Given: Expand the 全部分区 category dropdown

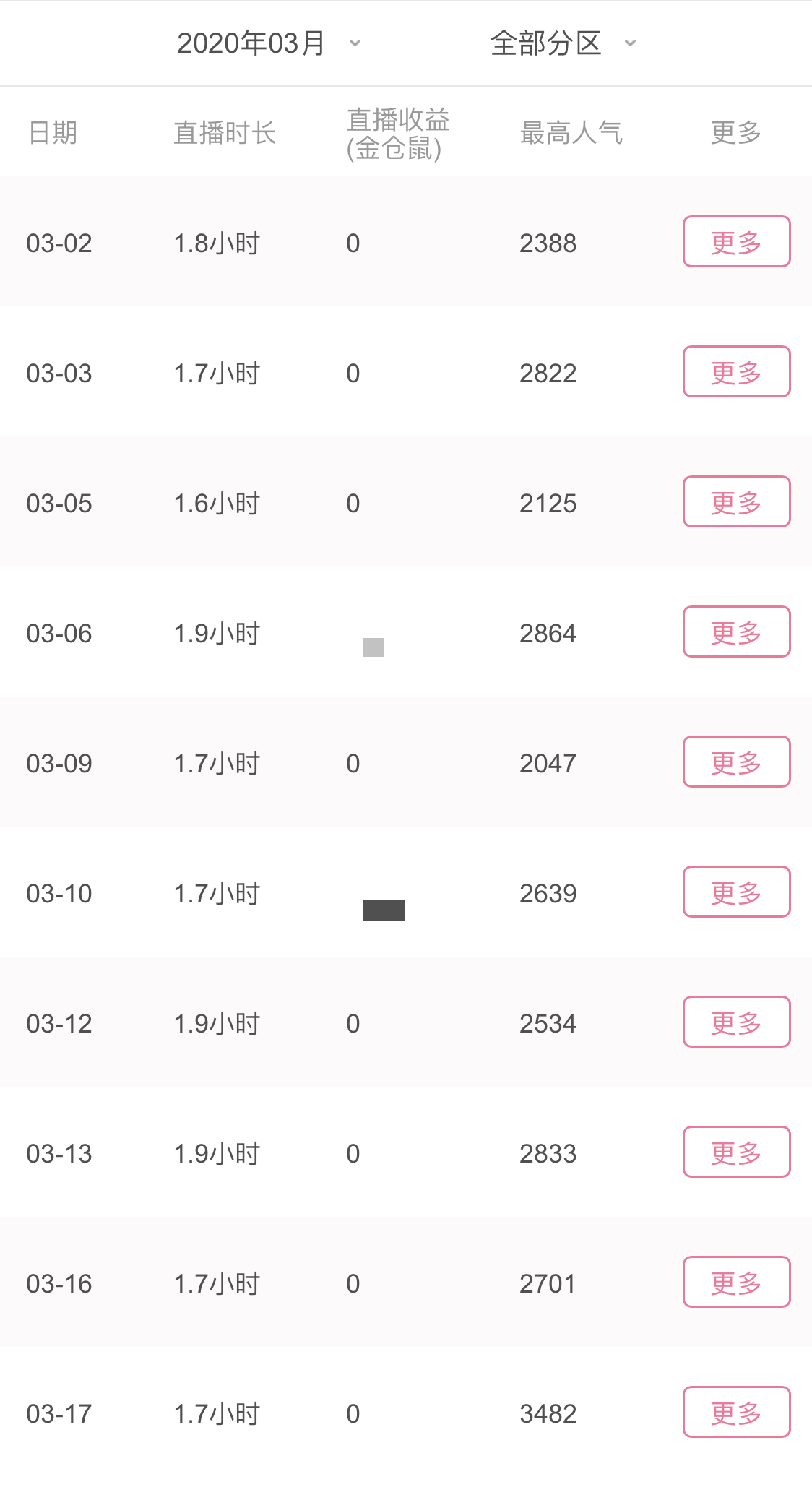Looking at the screenshot, I should [563, 43].
